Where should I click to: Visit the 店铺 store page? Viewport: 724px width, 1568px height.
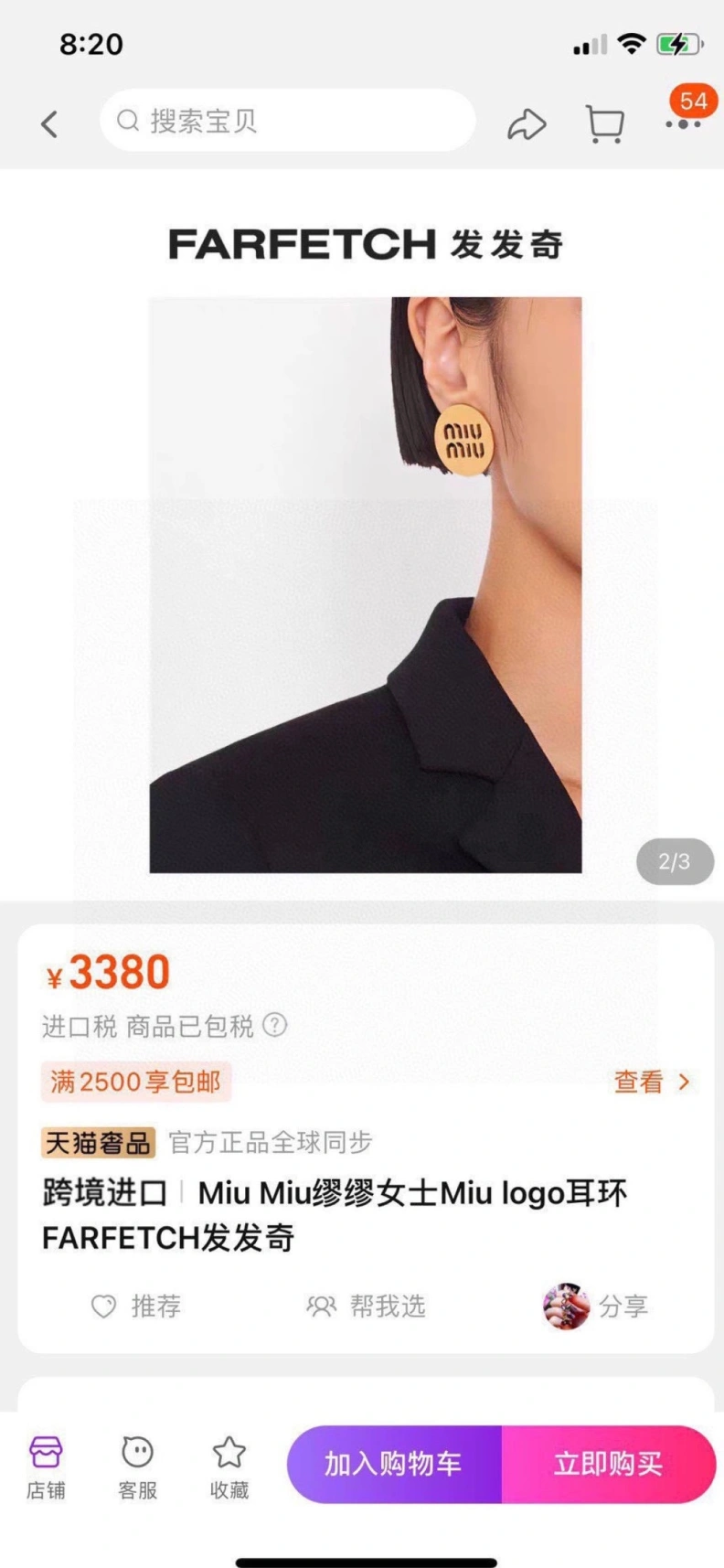[46, 1466]
